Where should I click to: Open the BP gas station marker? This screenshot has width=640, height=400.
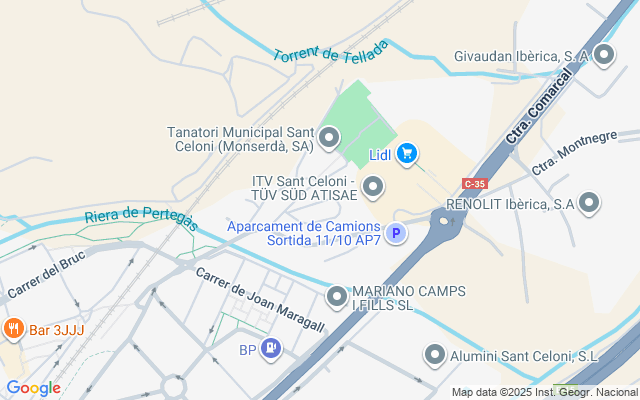click(x=271, y=348)
